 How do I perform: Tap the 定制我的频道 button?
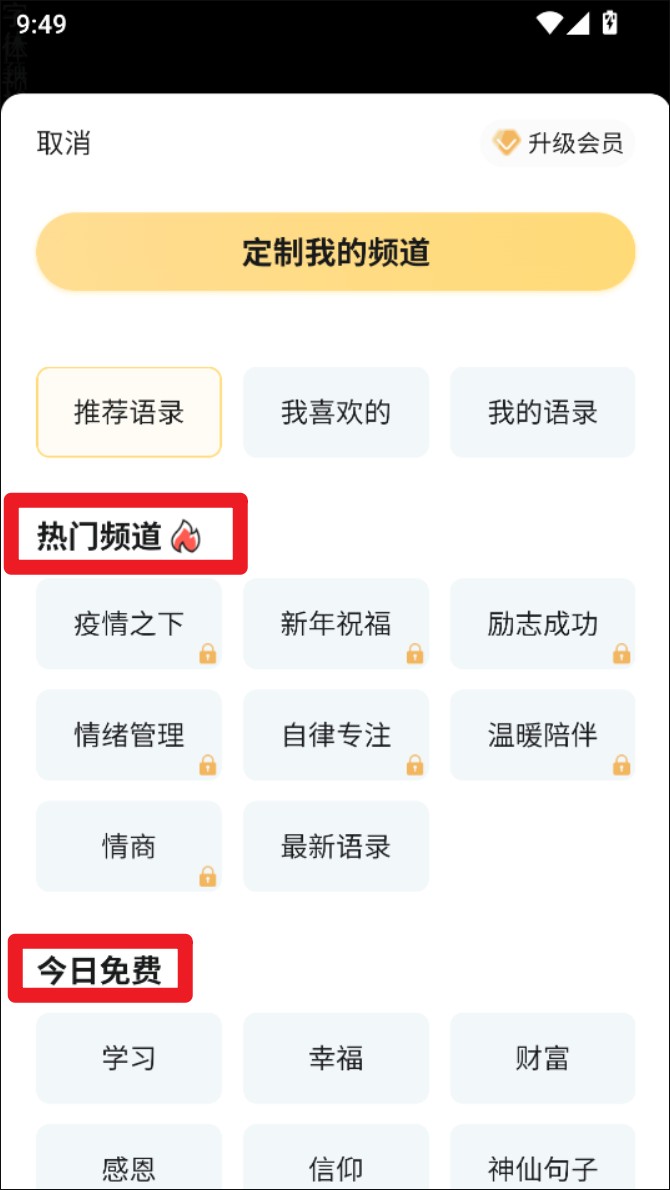(x=335, y=252)
